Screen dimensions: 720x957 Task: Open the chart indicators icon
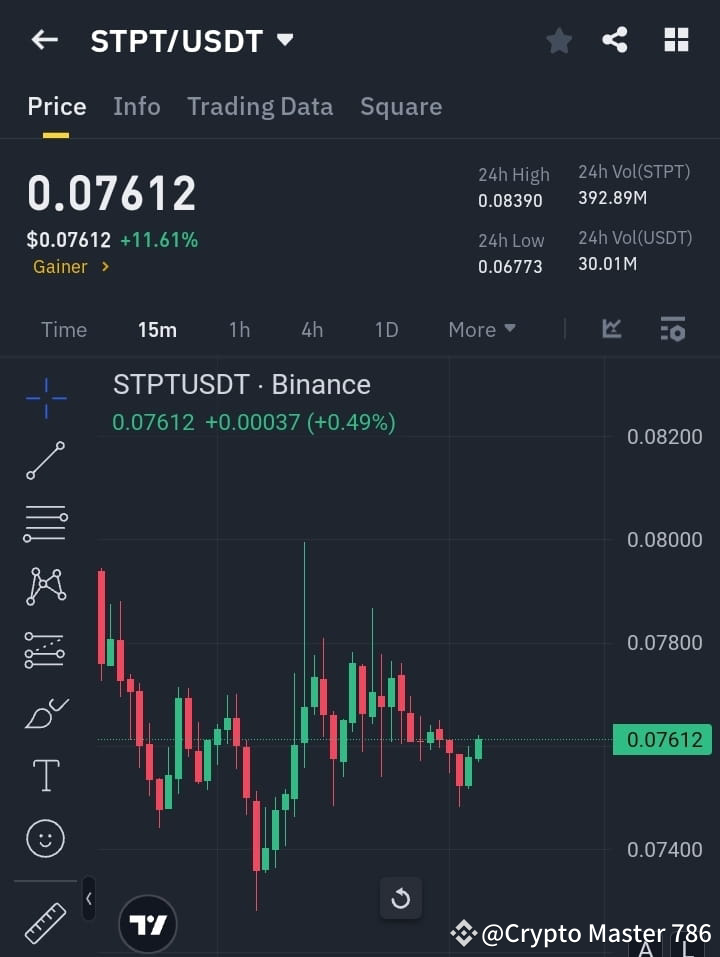(x=673, y=329)
